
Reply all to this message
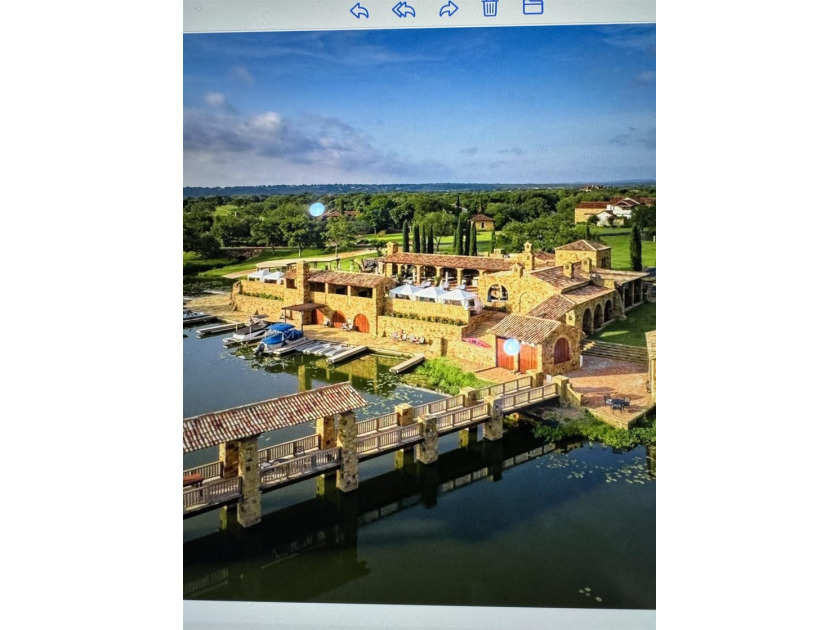point(404,9)
